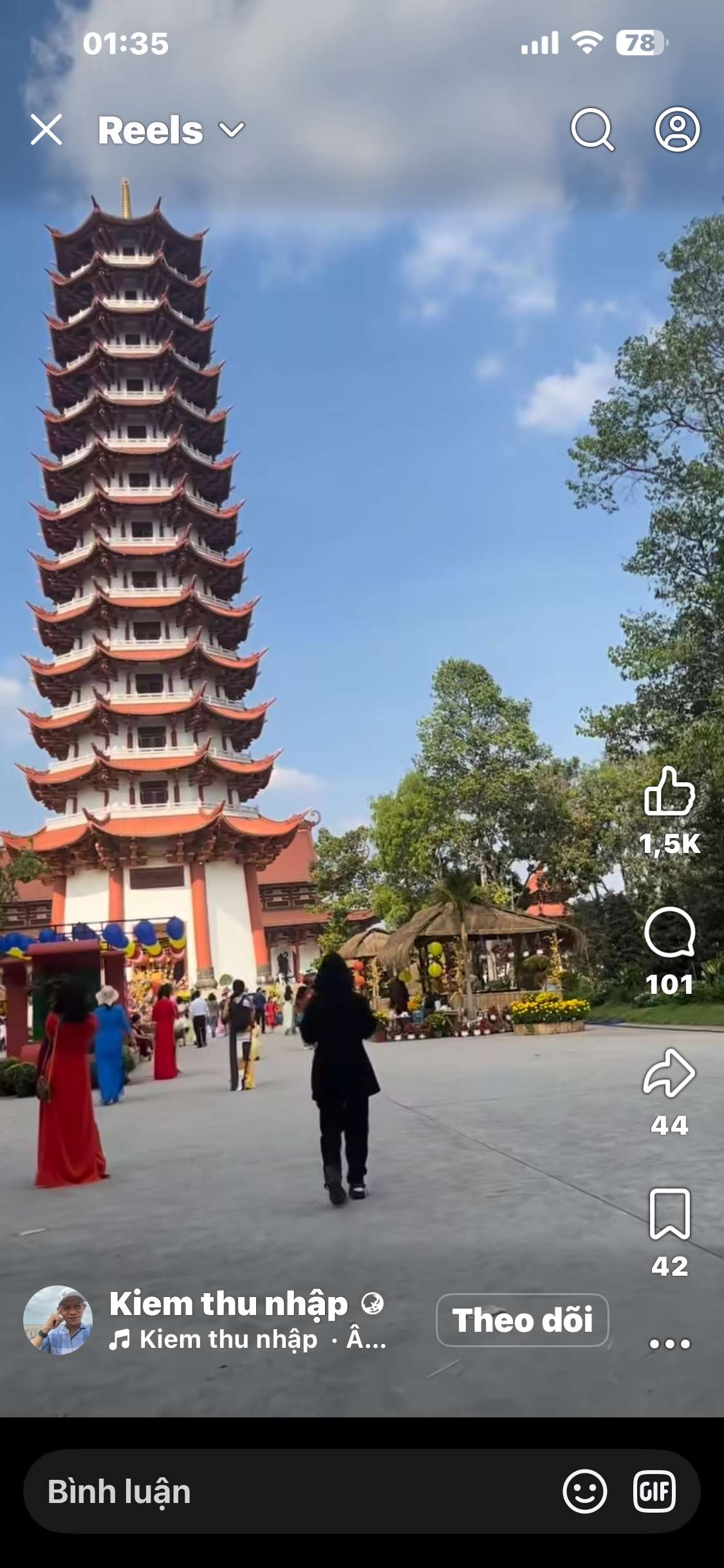724x1568 pixels.
Task: Expand the Reels dropdown menu
Action: pos(232,130)
